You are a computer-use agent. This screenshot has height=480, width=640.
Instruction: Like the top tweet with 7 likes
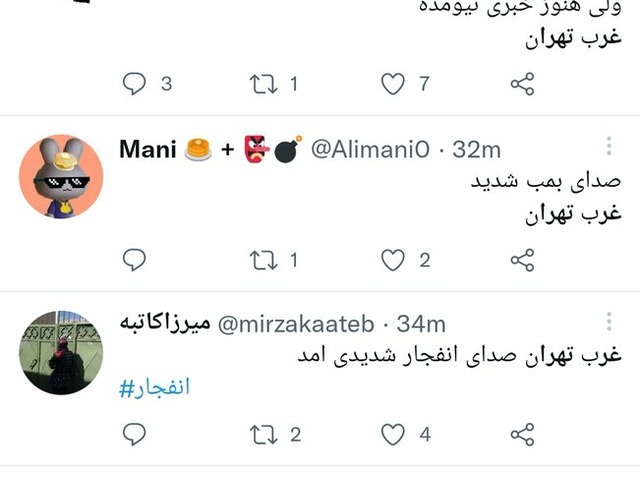pyautogui.click(x=395, y=84)
